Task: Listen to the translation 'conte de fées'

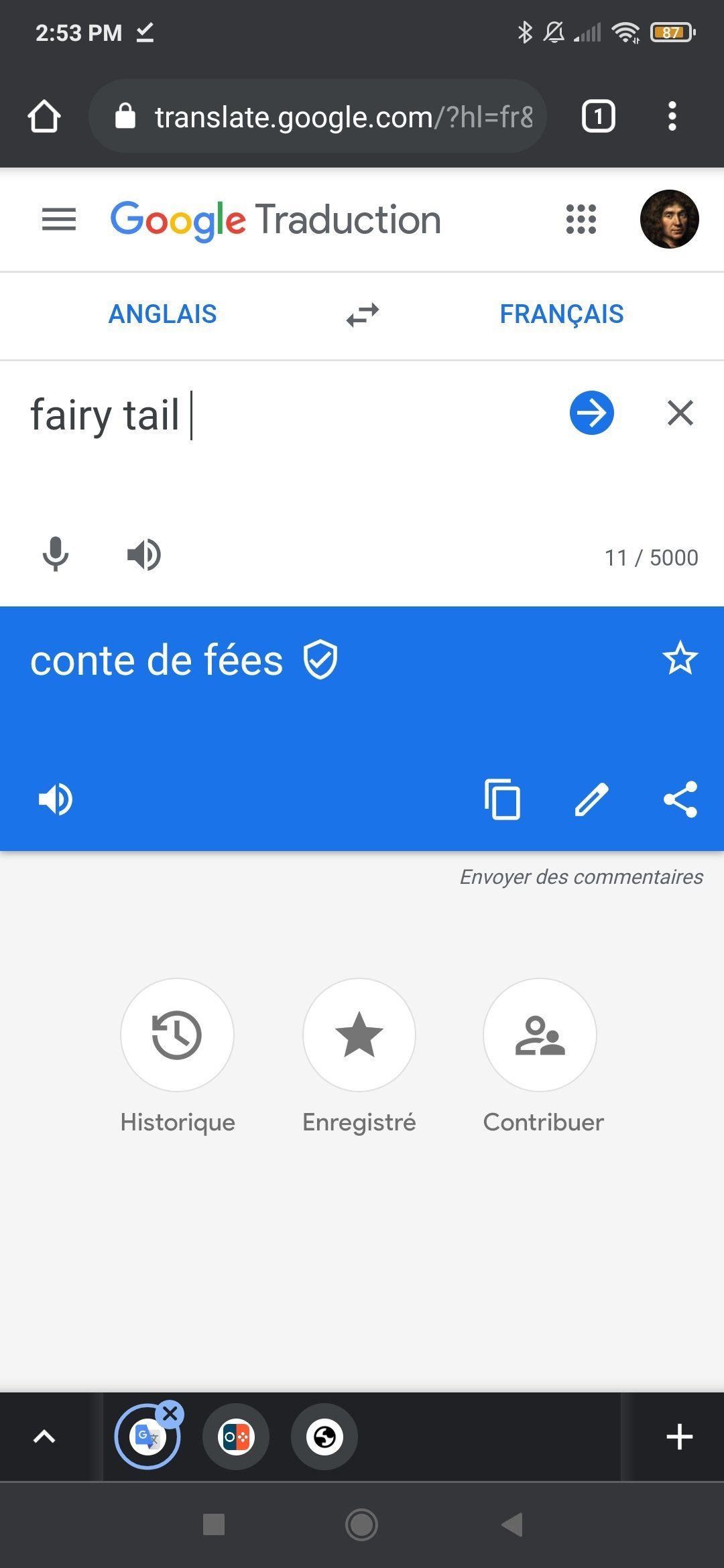Action: coord(56,799)
